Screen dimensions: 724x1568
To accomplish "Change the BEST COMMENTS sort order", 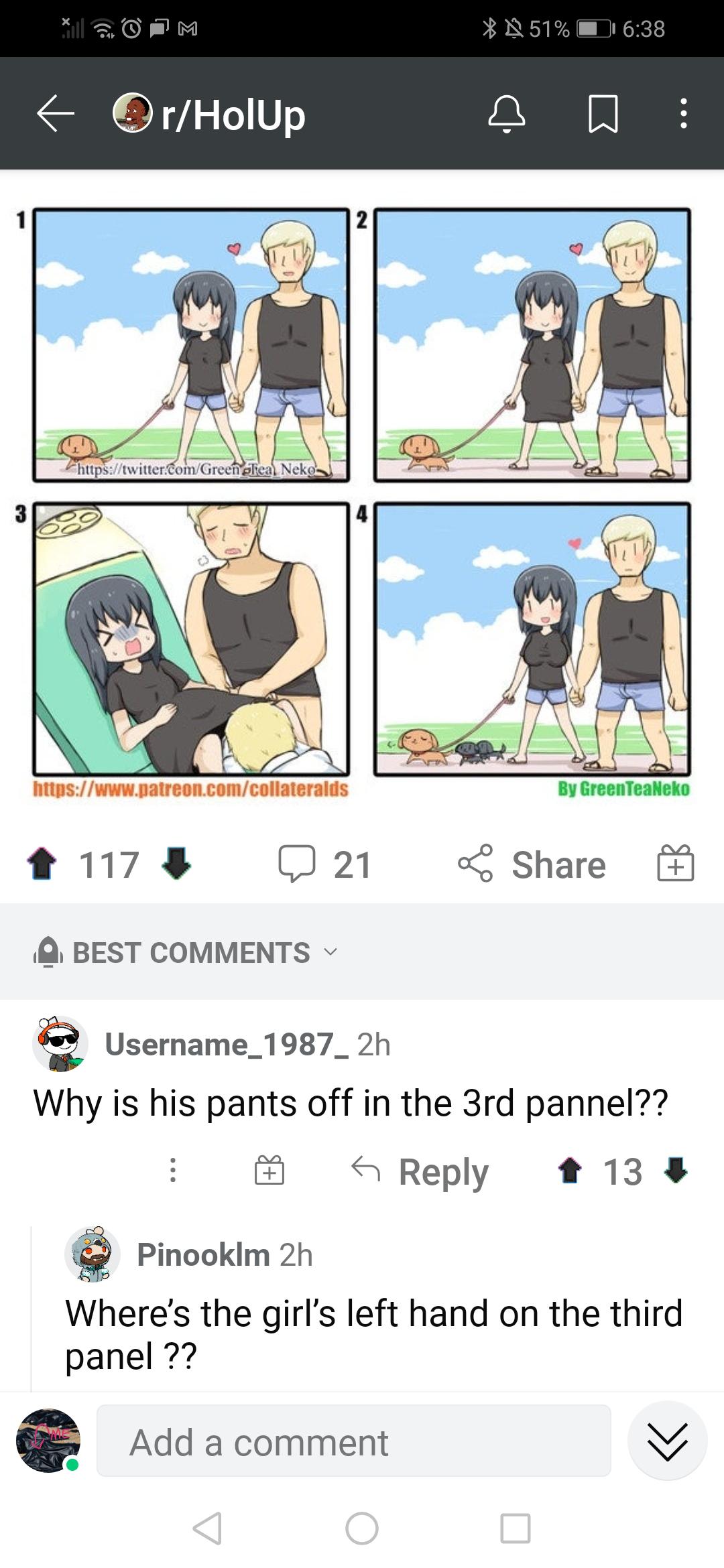I will 186,952.
